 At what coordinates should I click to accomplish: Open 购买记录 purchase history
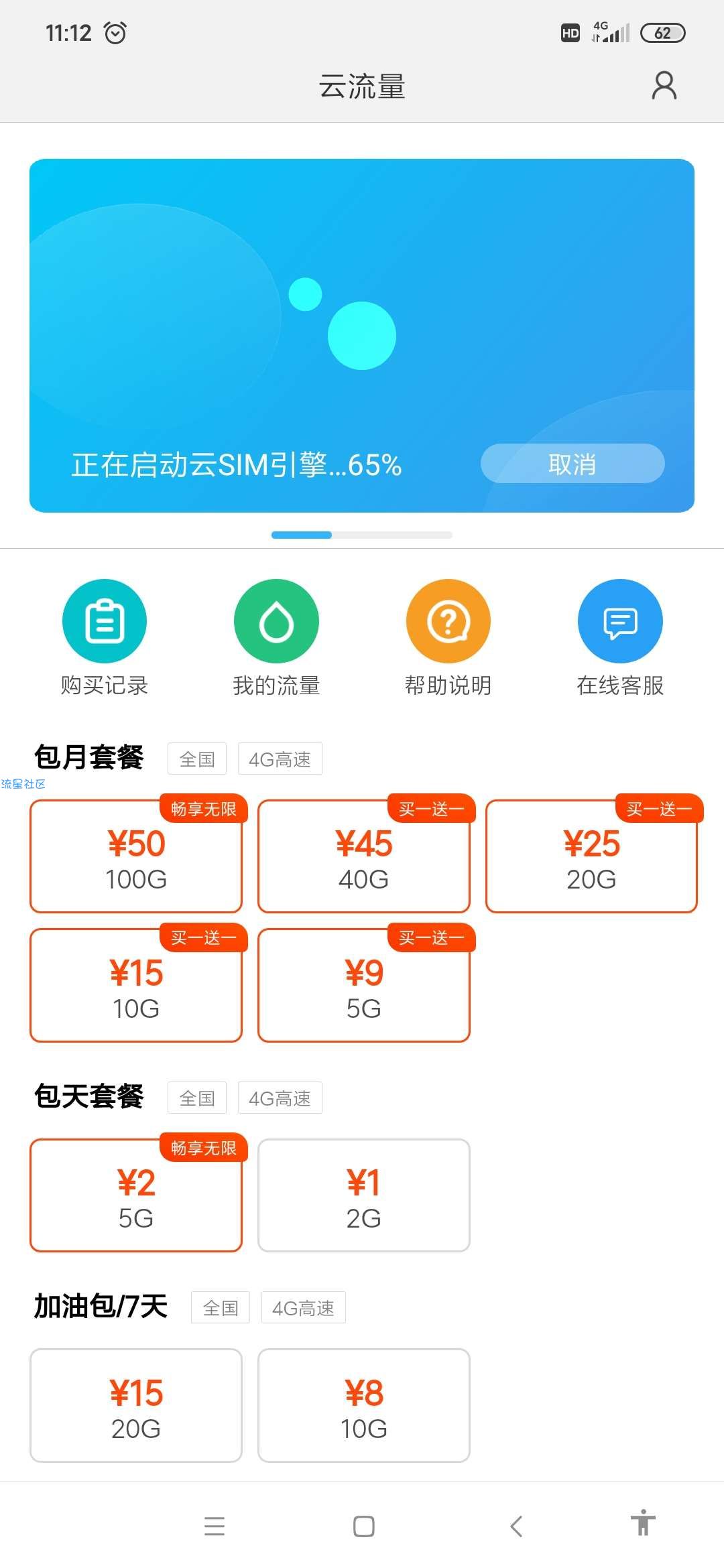point(105,637)
